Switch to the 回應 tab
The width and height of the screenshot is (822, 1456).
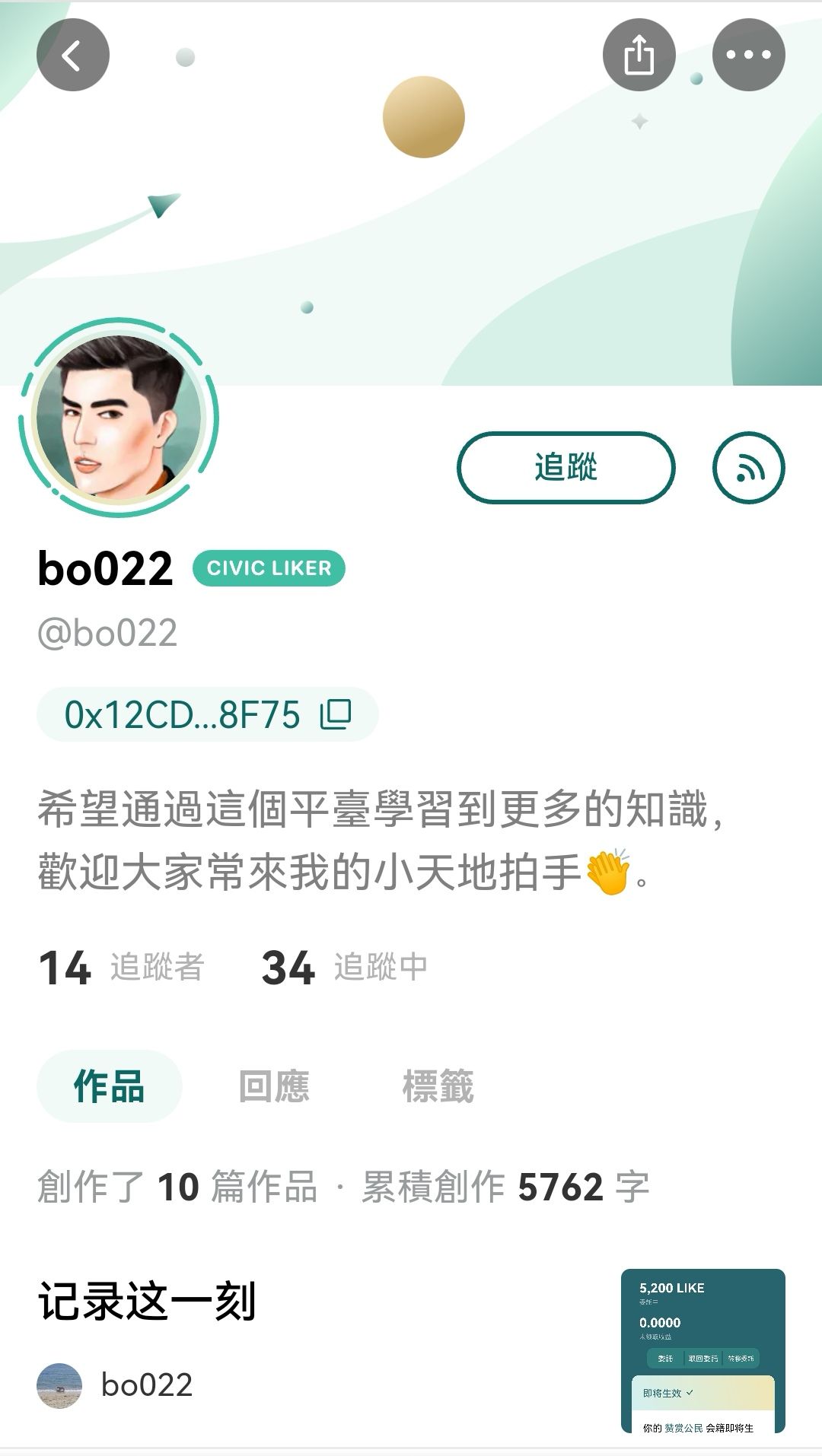tap(274, 1086)
